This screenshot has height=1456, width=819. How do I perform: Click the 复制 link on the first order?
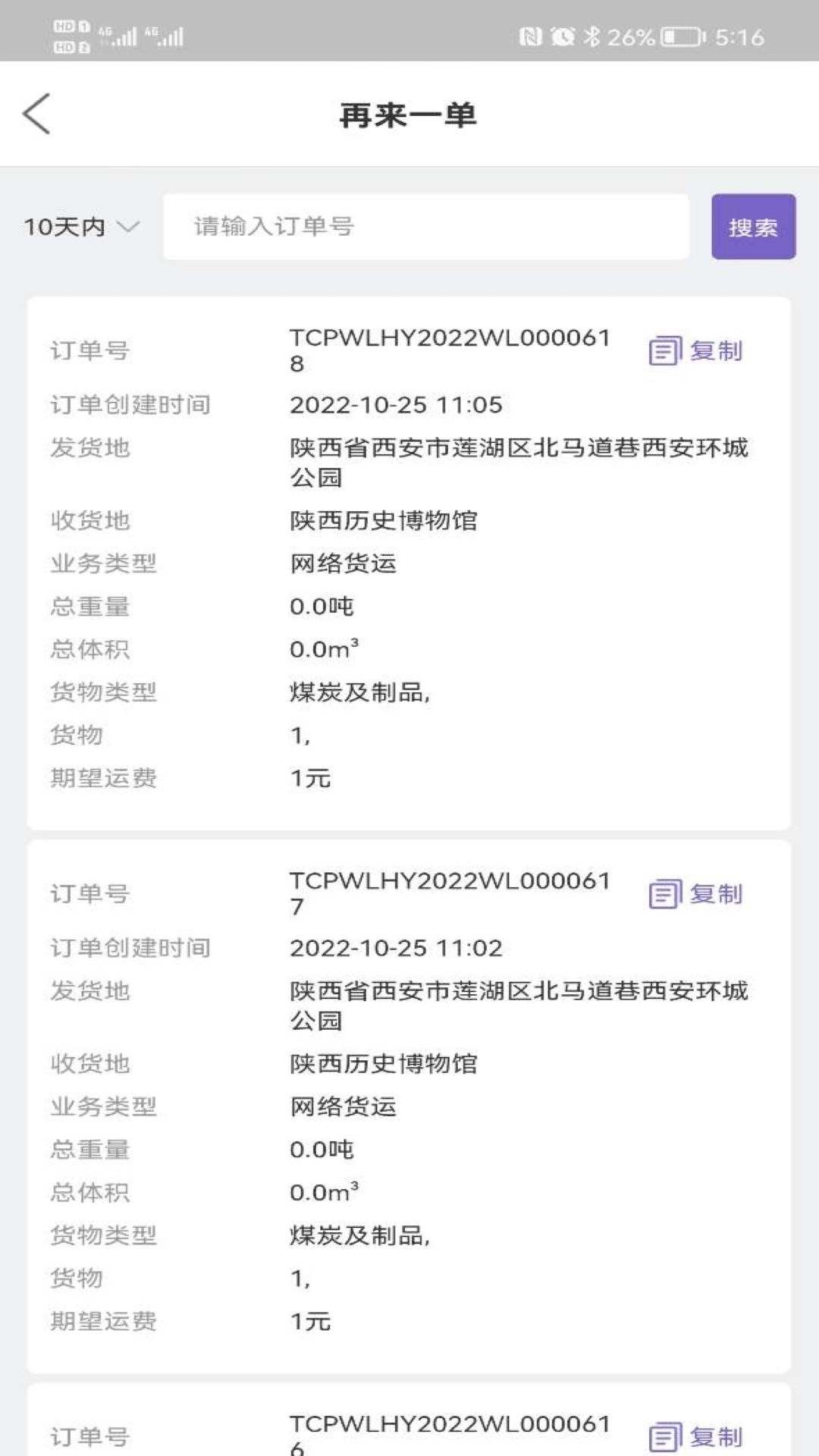pos(716,350)
